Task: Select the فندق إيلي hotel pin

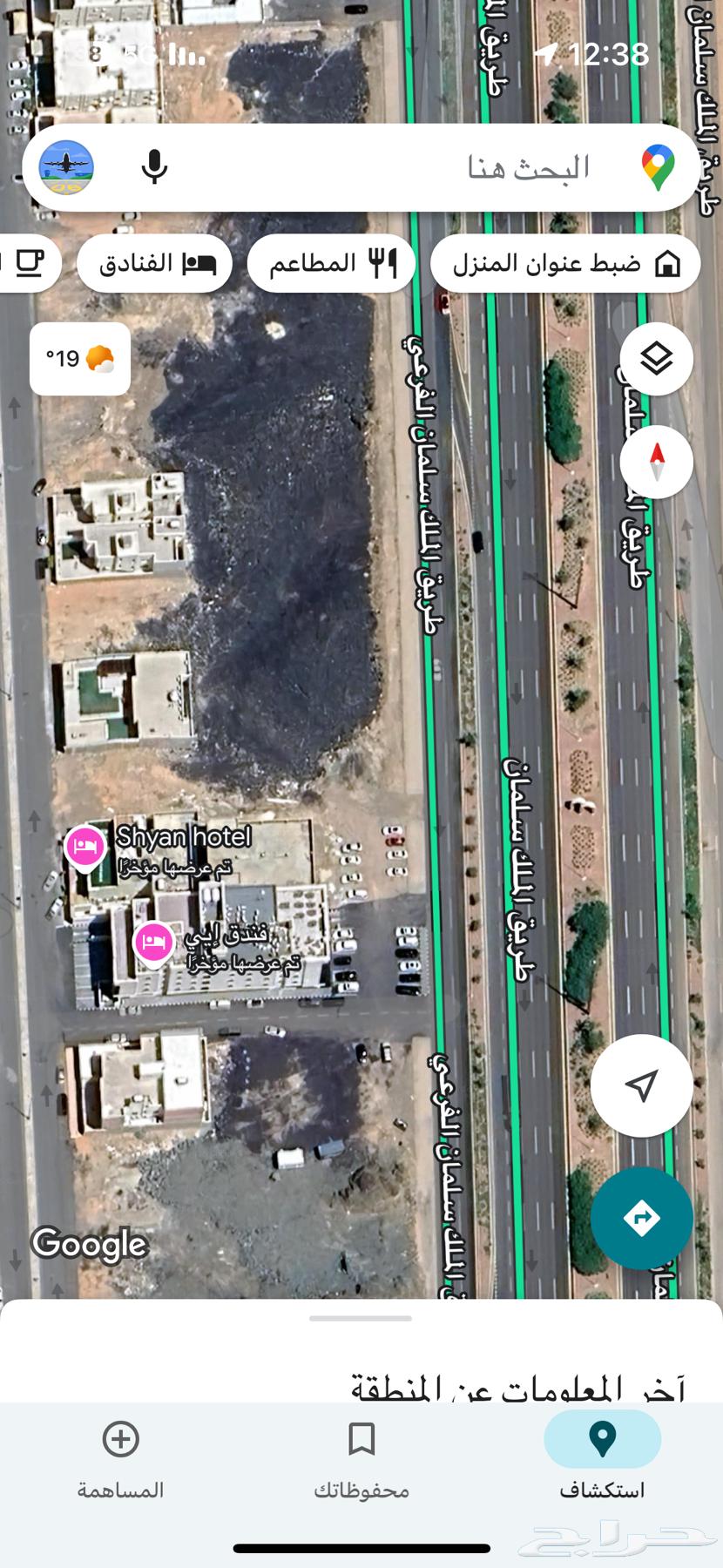Action: tap(155, 943)
